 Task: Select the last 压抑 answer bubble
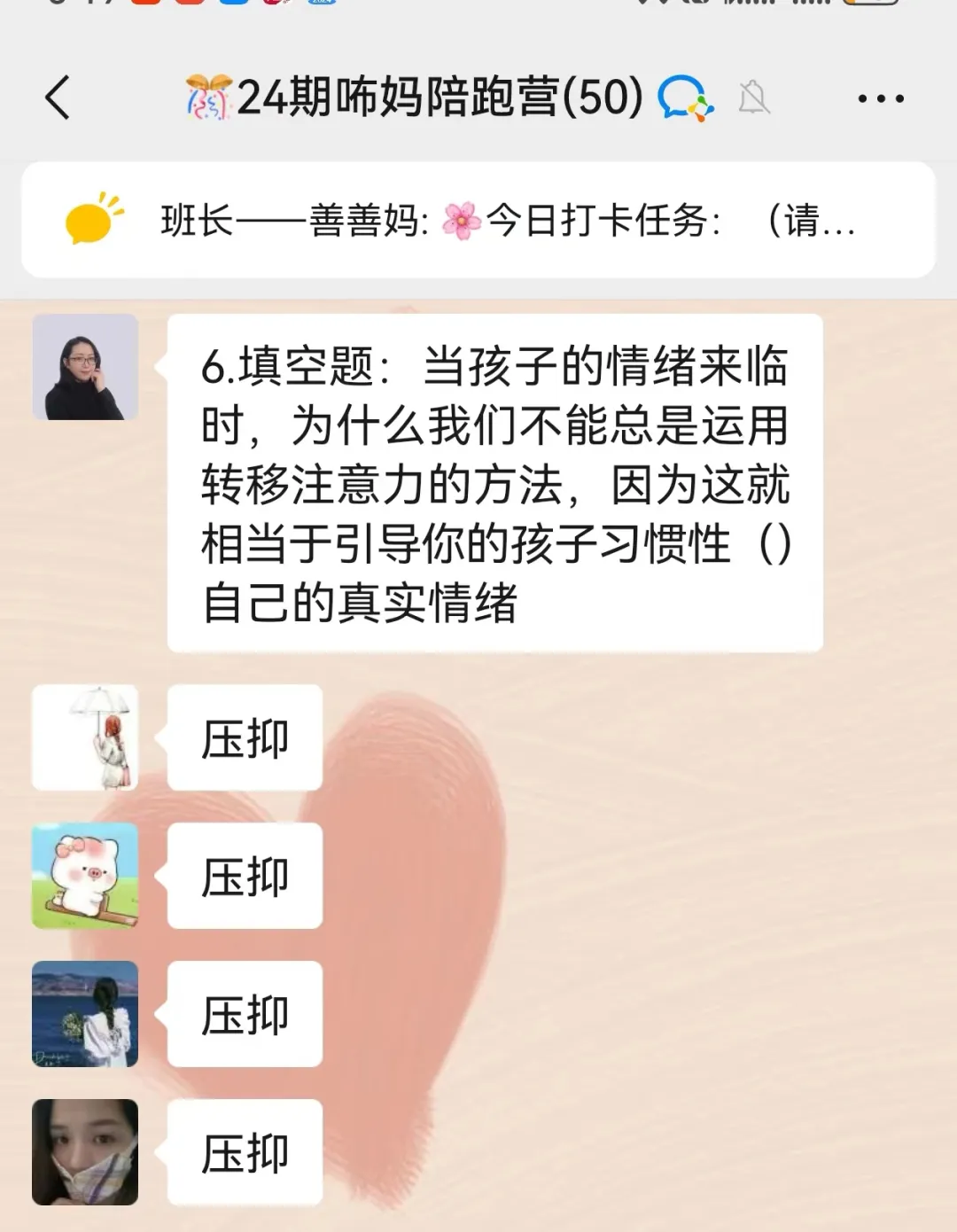coord(244,1150)
